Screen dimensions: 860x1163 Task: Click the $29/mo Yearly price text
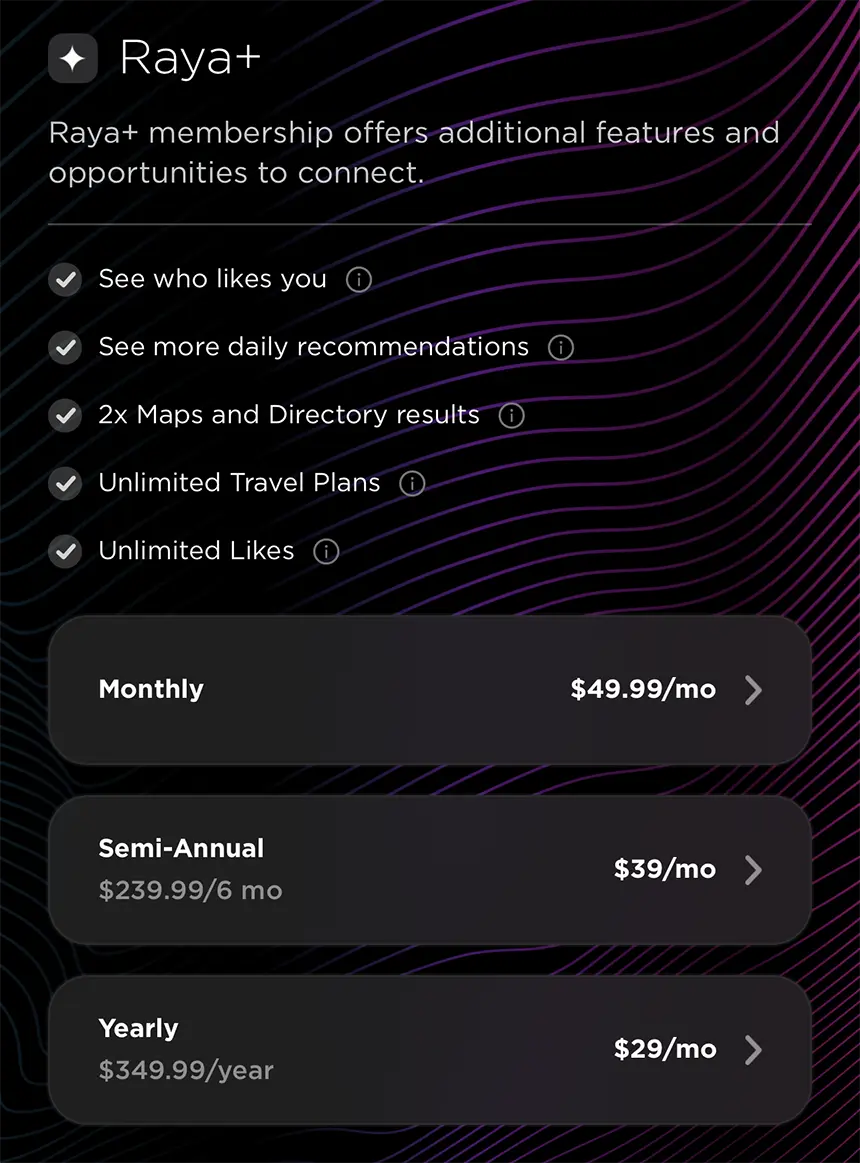665,1049
